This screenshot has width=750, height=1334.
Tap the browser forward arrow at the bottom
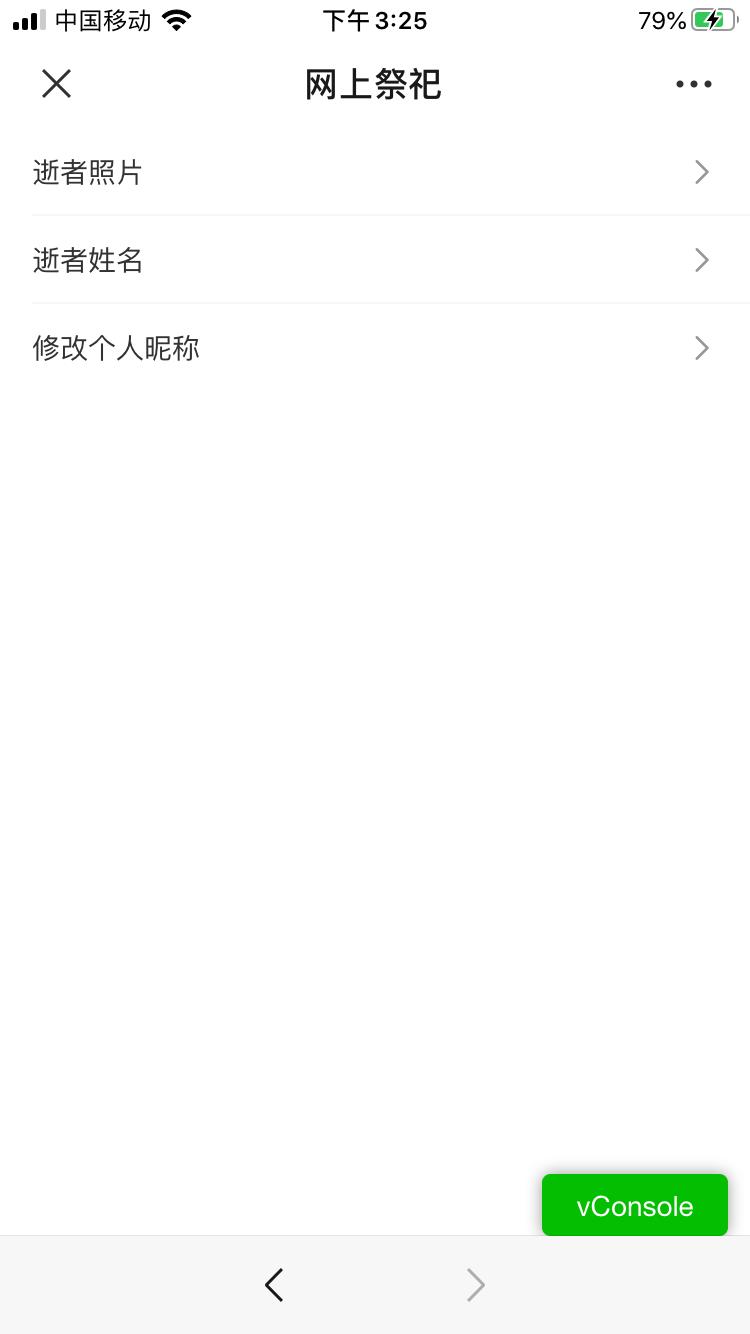pos(476,1285)
